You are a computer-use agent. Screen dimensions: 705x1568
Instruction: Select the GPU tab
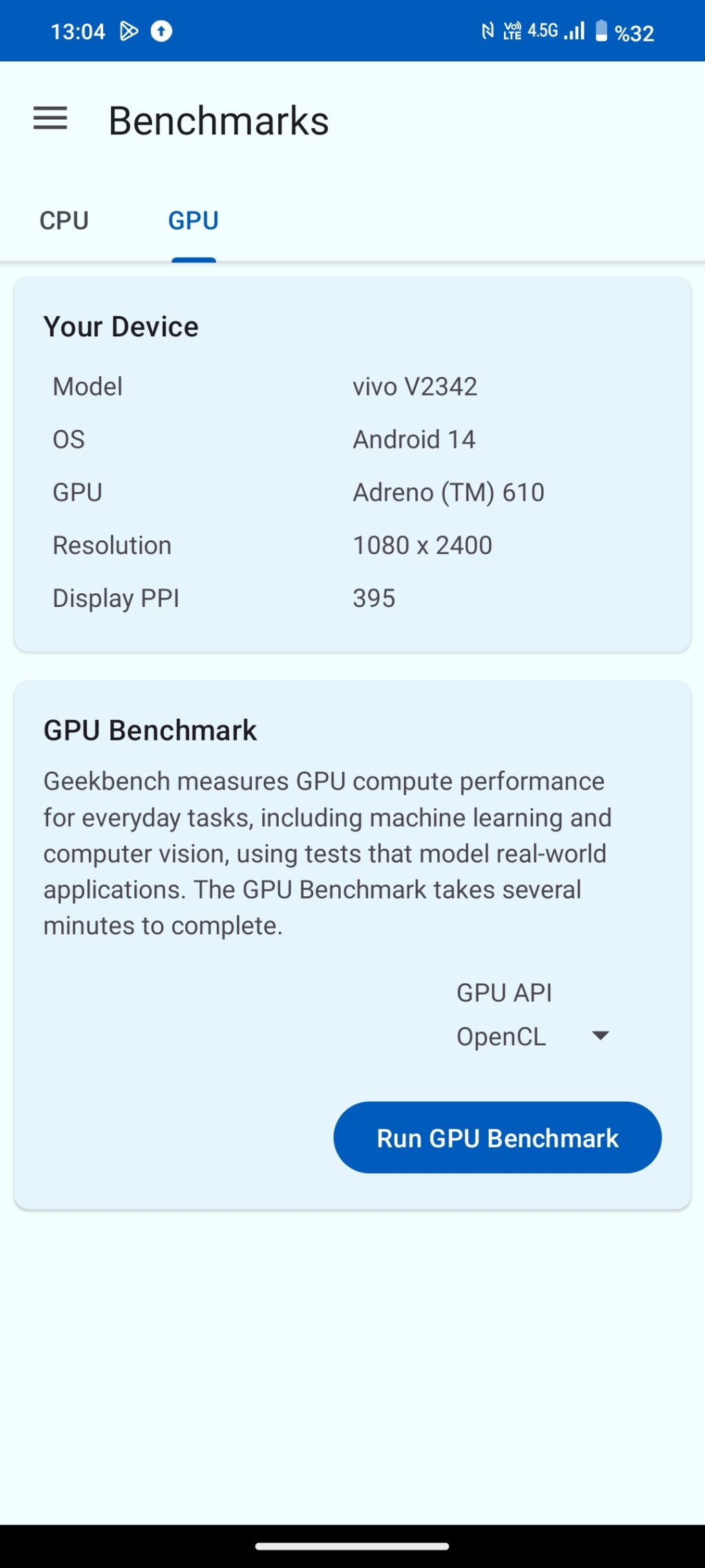tap(193, 221)
